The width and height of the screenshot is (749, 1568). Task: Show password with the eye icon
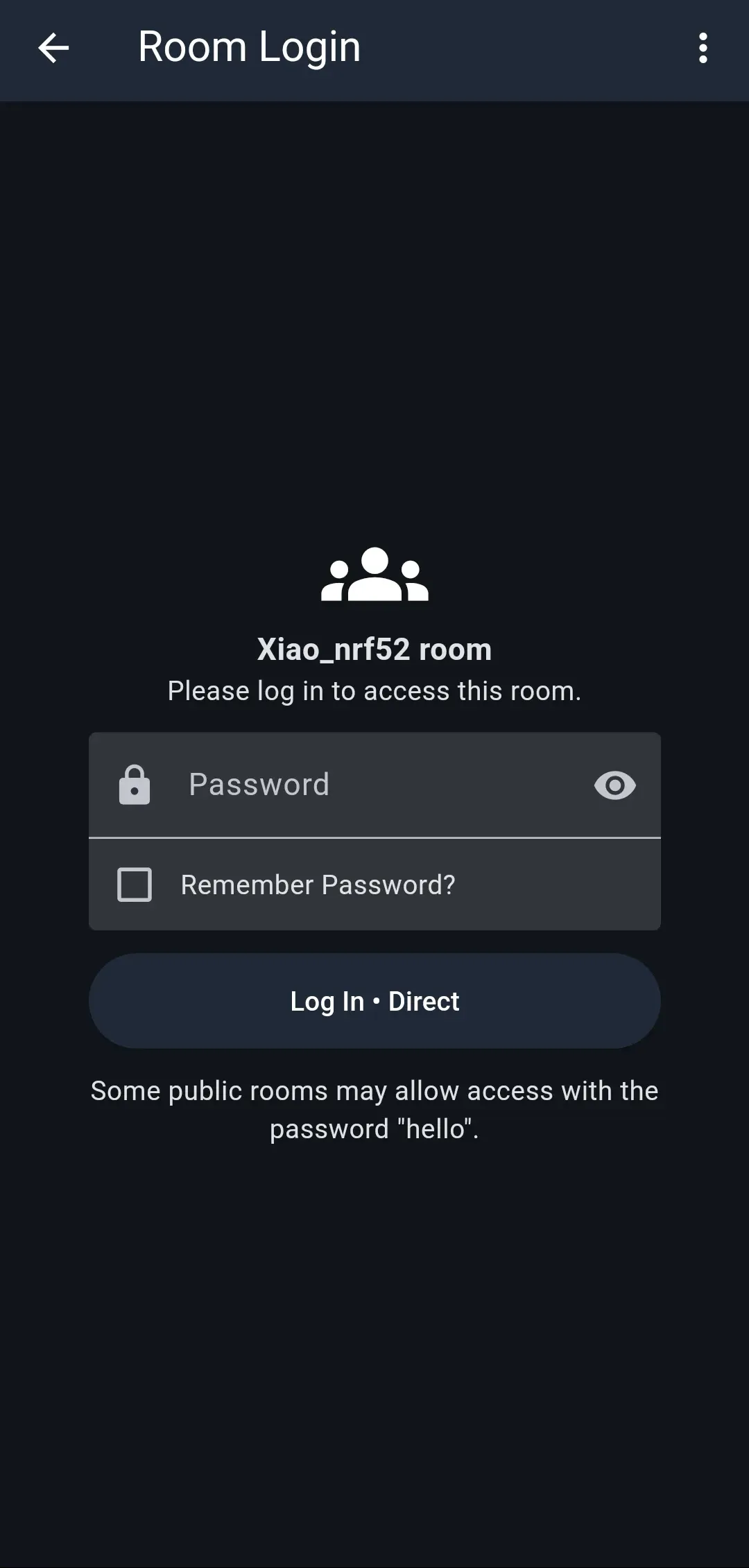[x=614, y=785]
